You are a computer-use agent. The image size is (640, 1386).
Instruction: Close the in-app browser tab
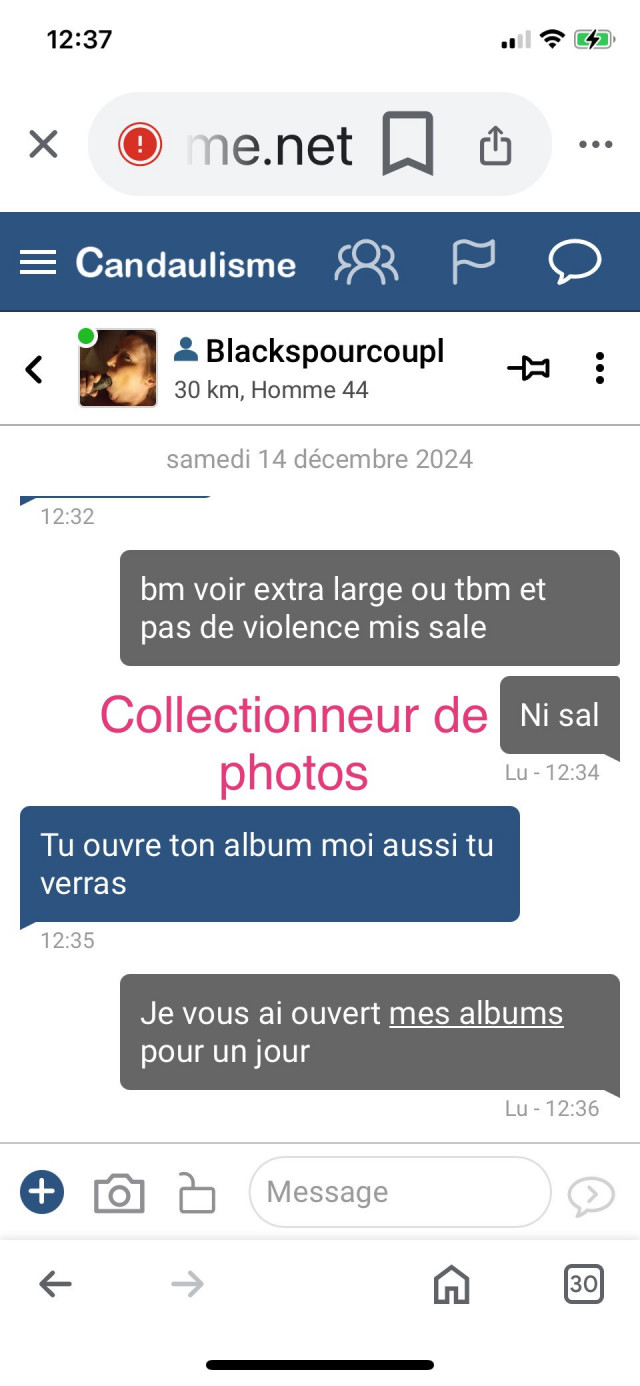point(43,145)
